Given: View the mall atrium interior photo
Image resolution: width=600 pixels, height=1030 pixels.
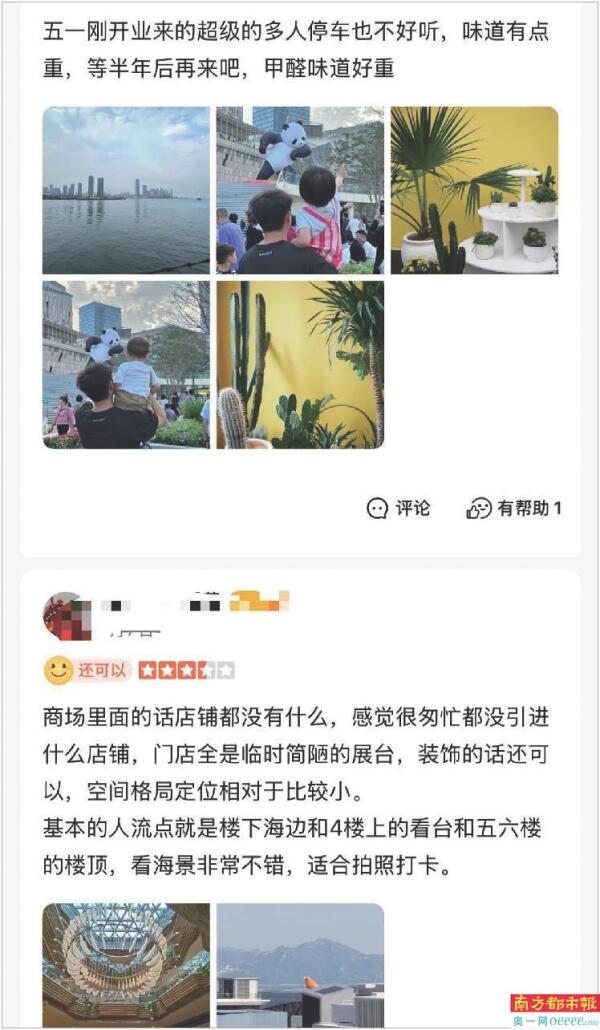Looking at the screenshot, I should tap(126, 964).
